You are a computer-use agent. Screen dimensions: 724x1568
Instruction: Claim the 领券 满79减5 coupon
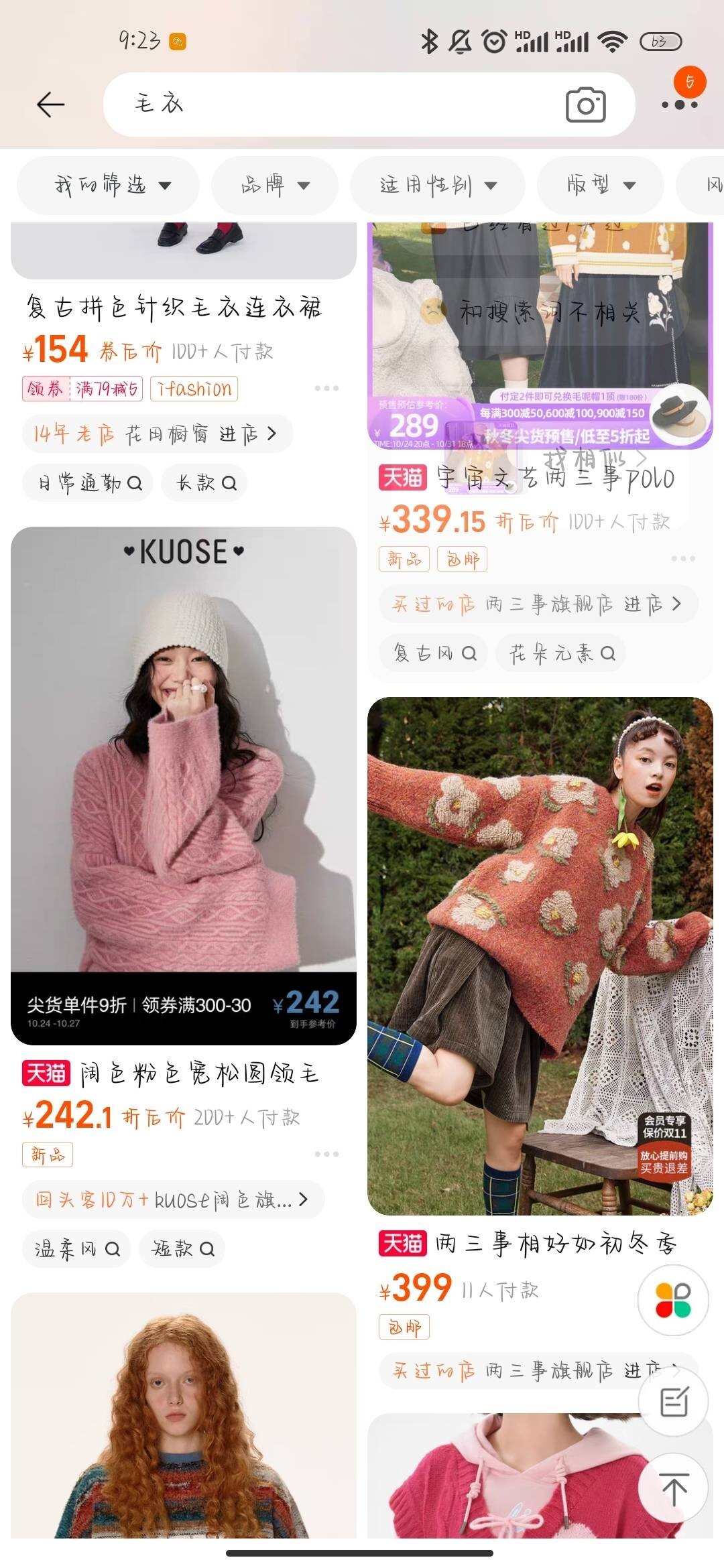coord(83,389)
